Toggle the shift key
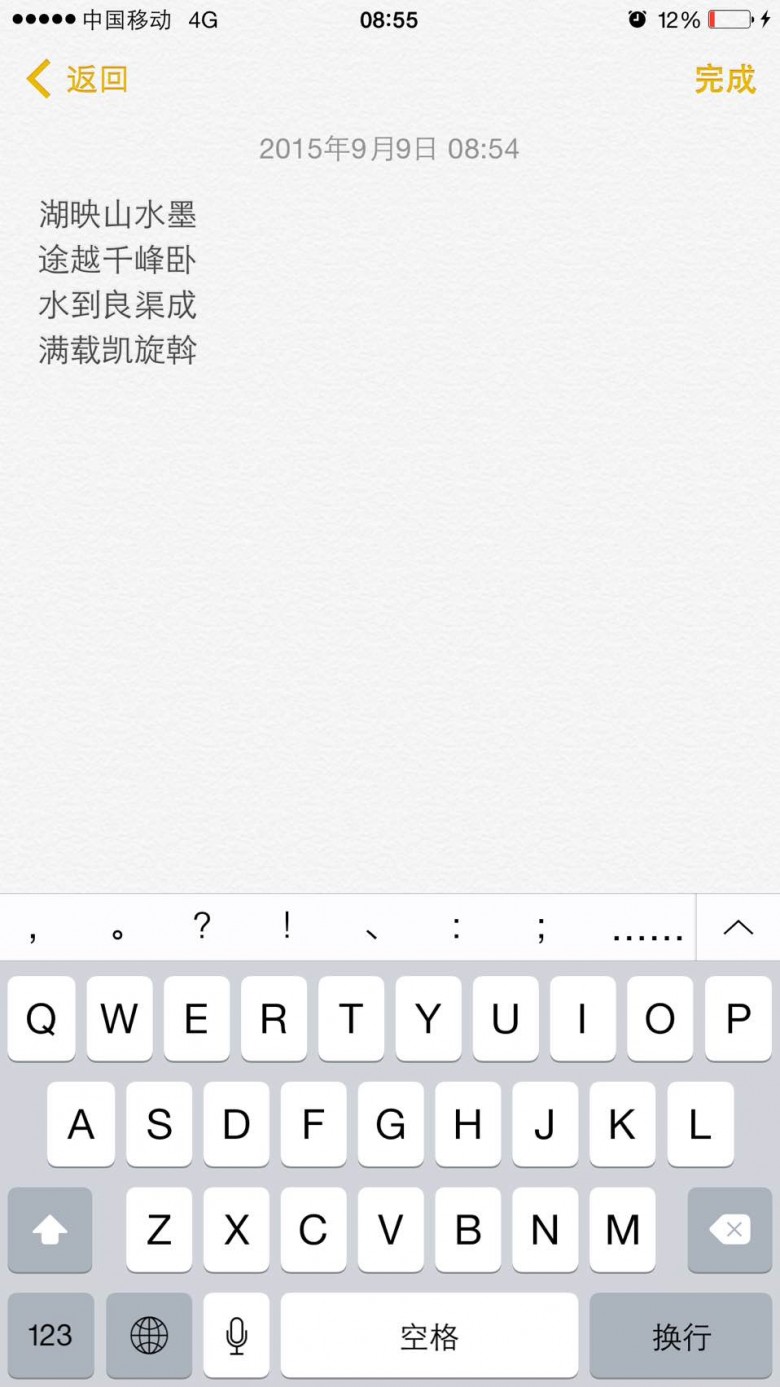780x1387 pixels. coord(50,1230)
